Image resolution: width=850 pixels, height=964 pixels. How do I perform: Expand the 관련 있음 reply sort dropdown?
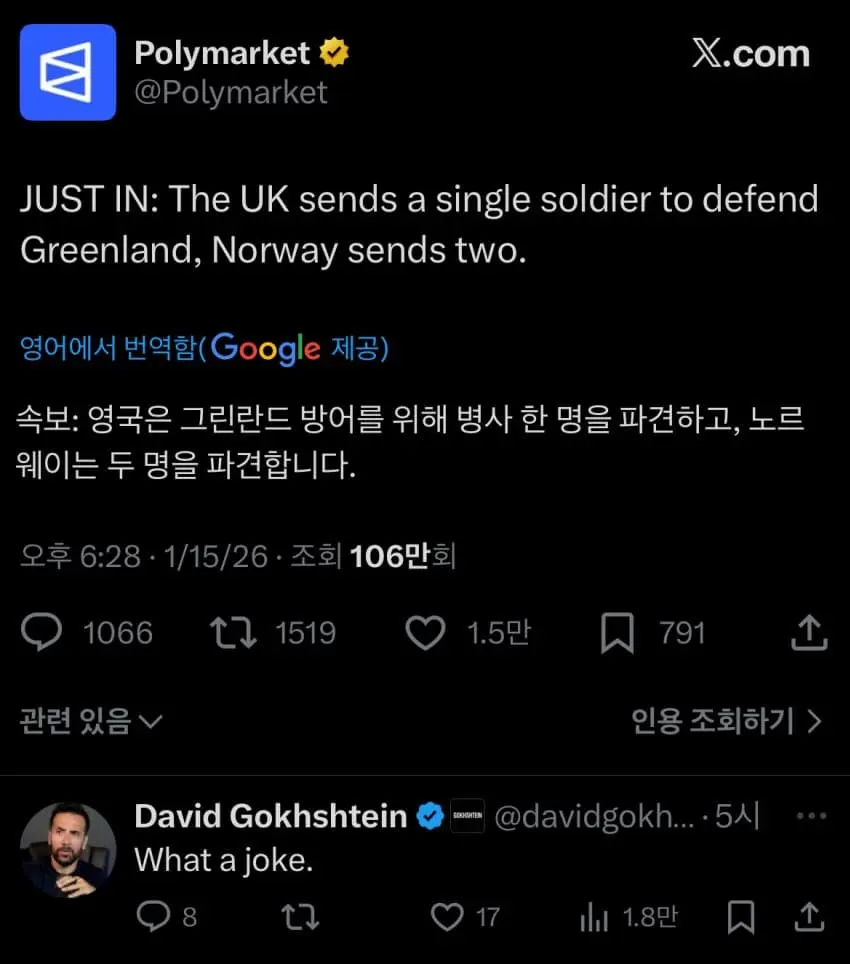[90, 721]
